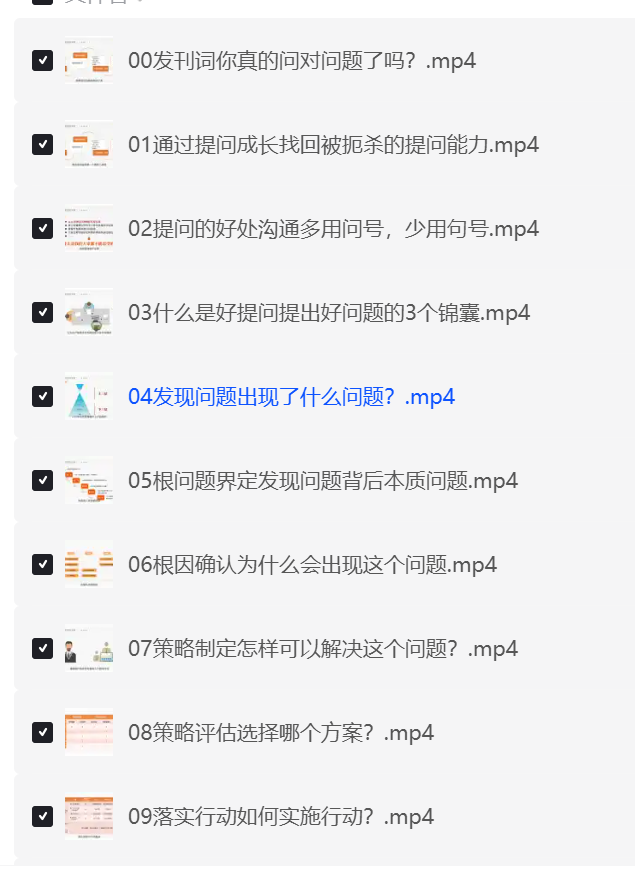Open 00发刊词你真的问对问题了吗 video
The height and width of the screenshot is (874, 635).
click(x=301, y=61)
